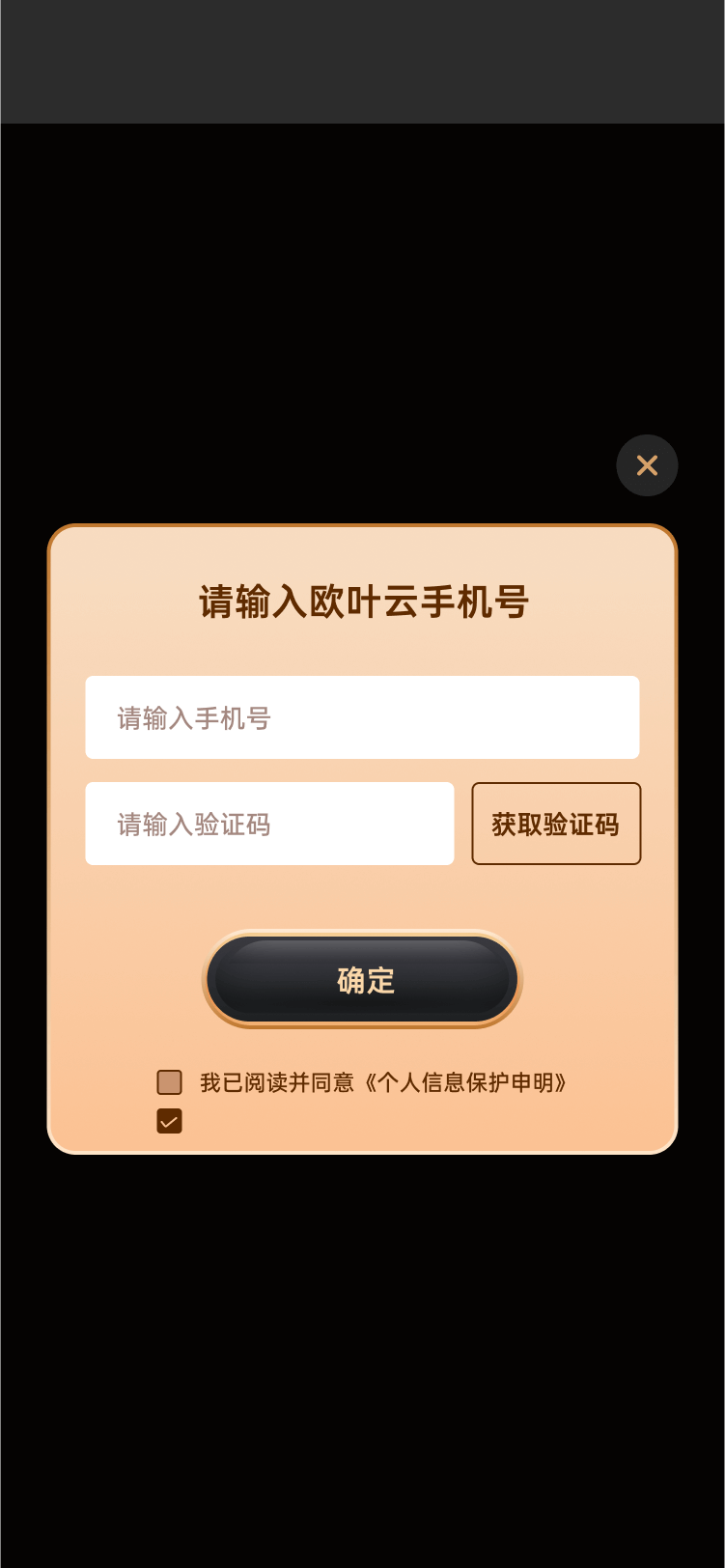Check the 我已阅读并同意 agreement box
This screenshot has width=725, height=1568.
pos(170,1082)
